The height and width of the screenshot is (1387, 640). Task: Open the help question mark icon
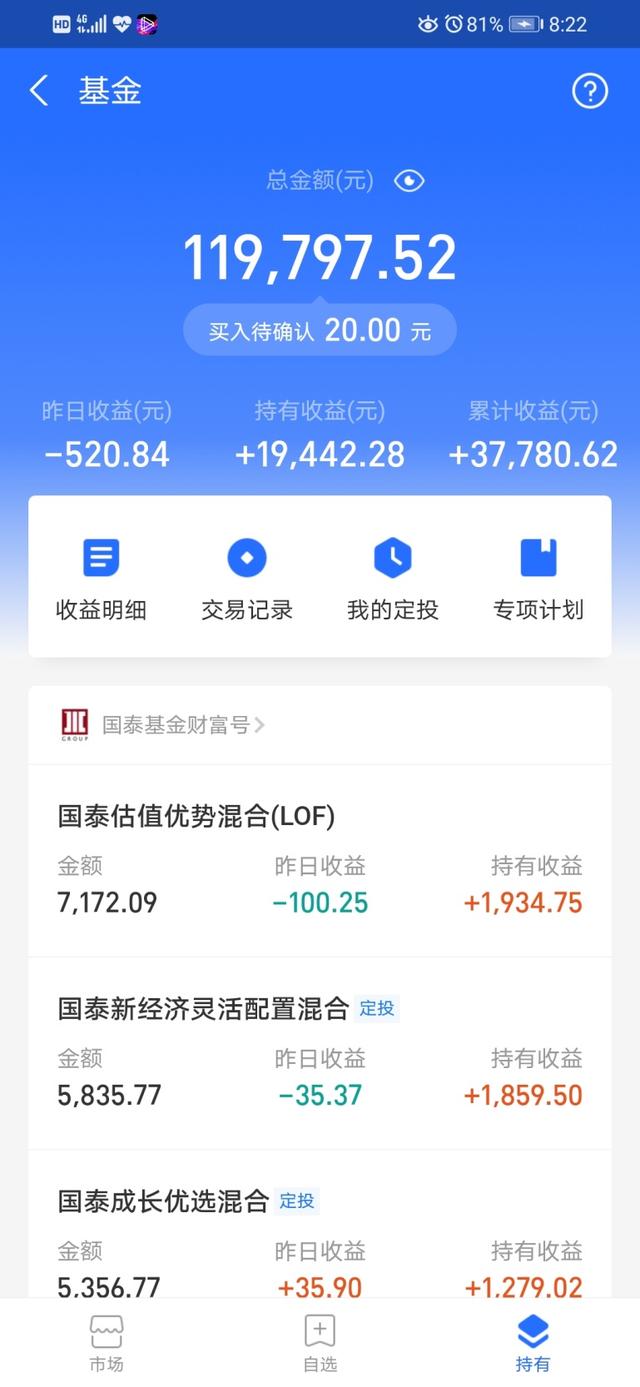(x=590, y=91)
